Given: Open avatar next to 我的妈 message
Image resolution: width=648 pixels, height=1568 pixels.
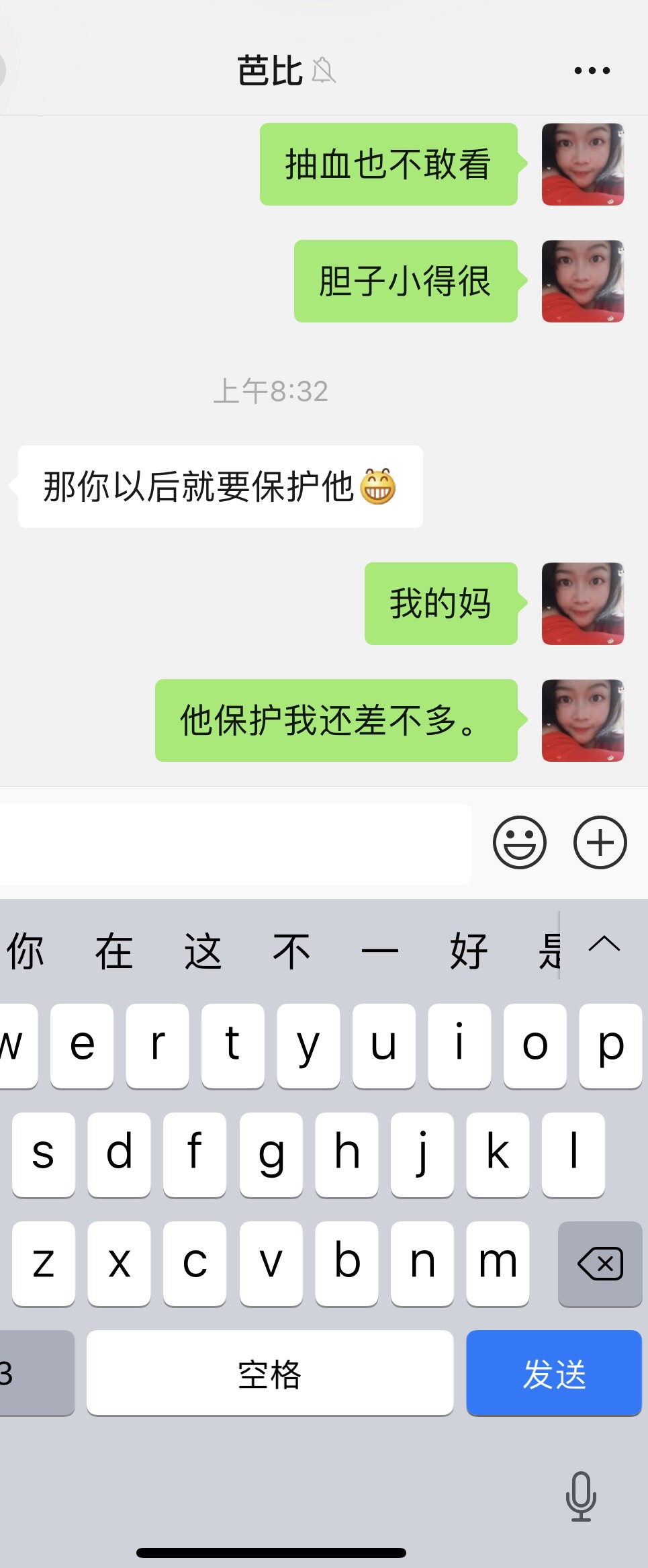Looking at the screenshot, I should (582, 603).
